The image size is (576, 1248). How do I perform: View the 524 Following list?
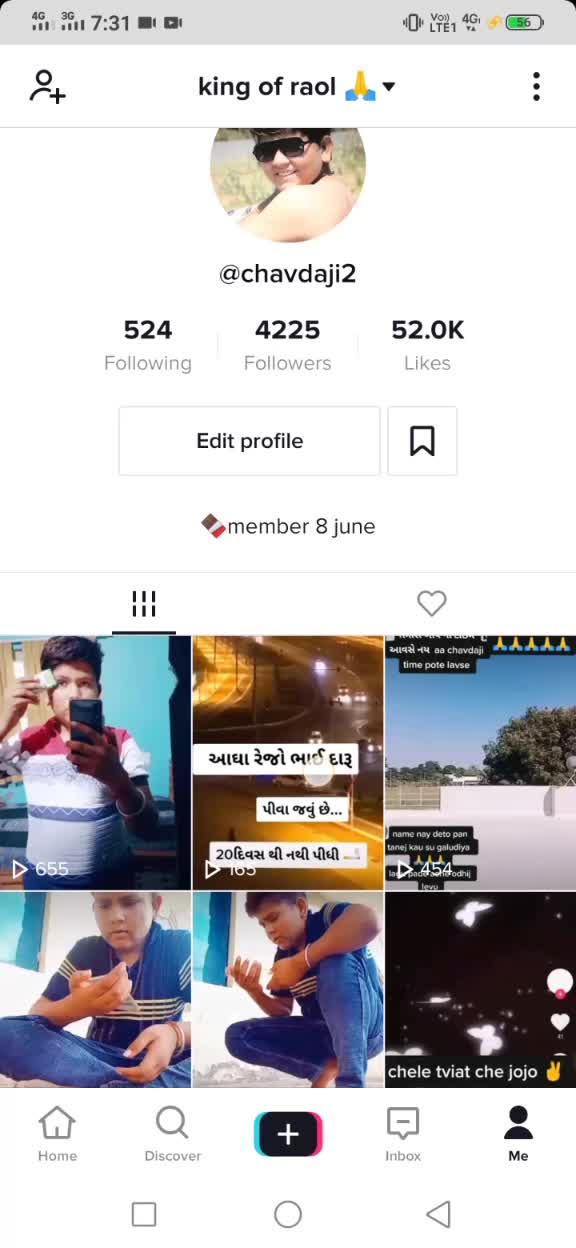tap(148, 345)
